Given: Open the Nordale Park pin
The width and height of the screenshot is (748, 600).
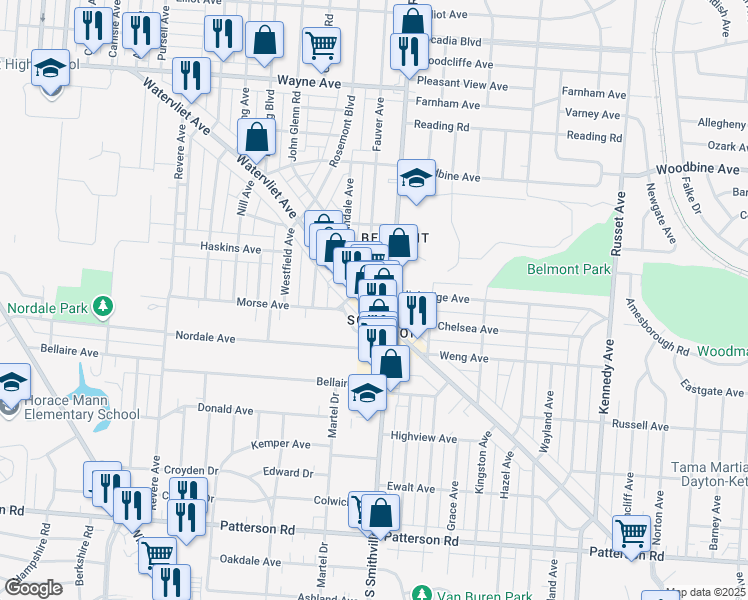Looking at the screenshot, I should (103, 307).
